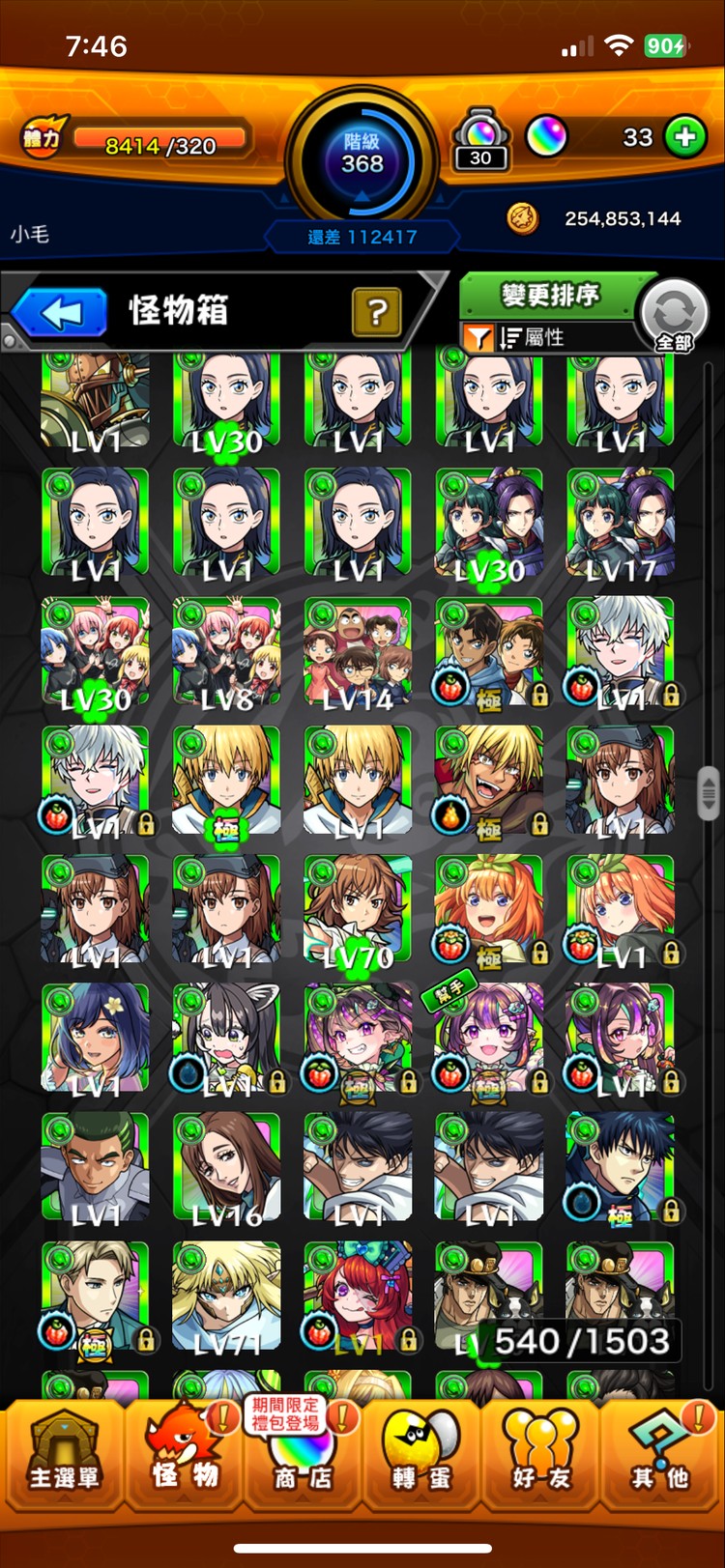Screen dimensions: 725x1568
Task: Tap the 全部 refresh filter button
Action: (674, 316)
